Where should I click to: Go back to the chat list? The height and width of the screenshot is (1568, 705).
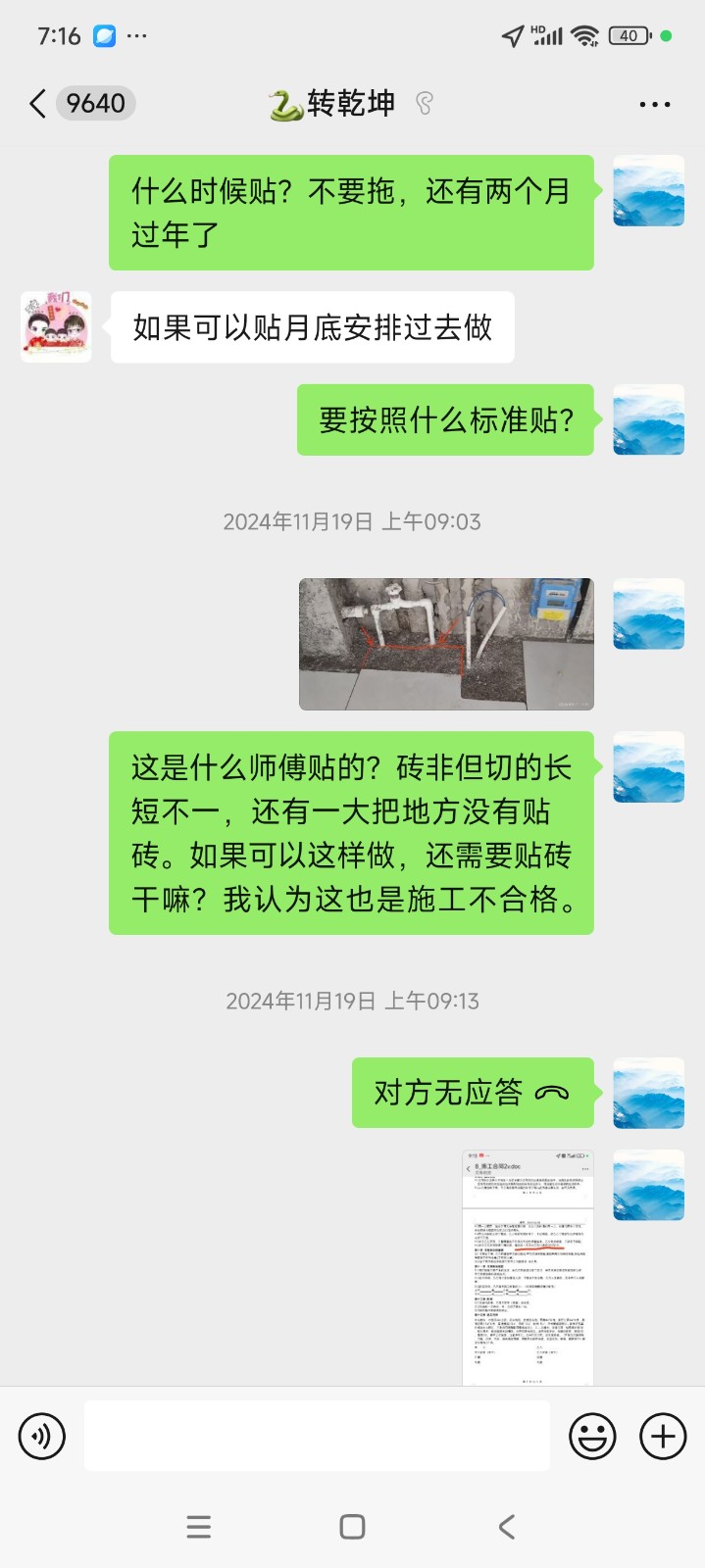tap(39, 103)
